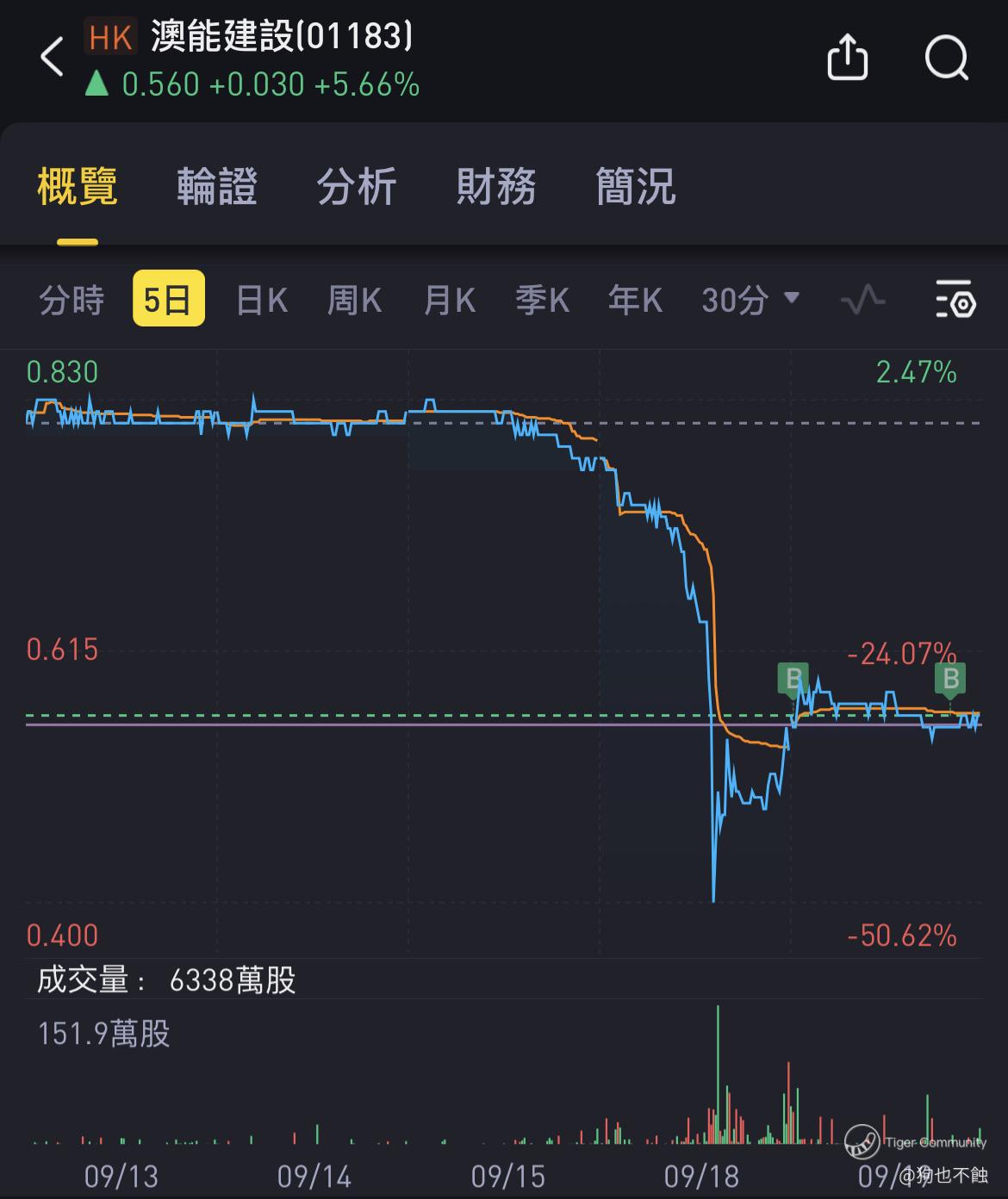Display the 月K chart

pyautogui.click(x=449, y=301)
